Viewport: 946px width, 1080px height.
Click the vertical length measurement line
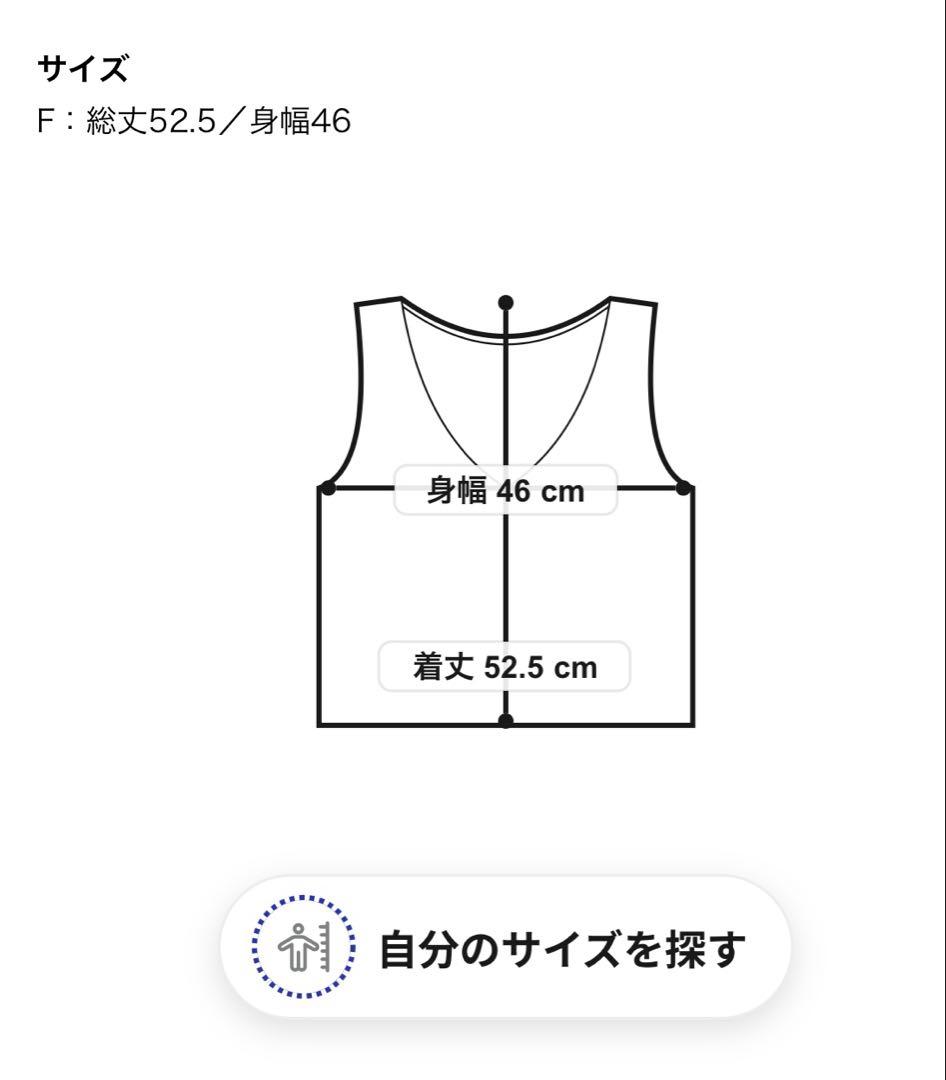[504, 590]
